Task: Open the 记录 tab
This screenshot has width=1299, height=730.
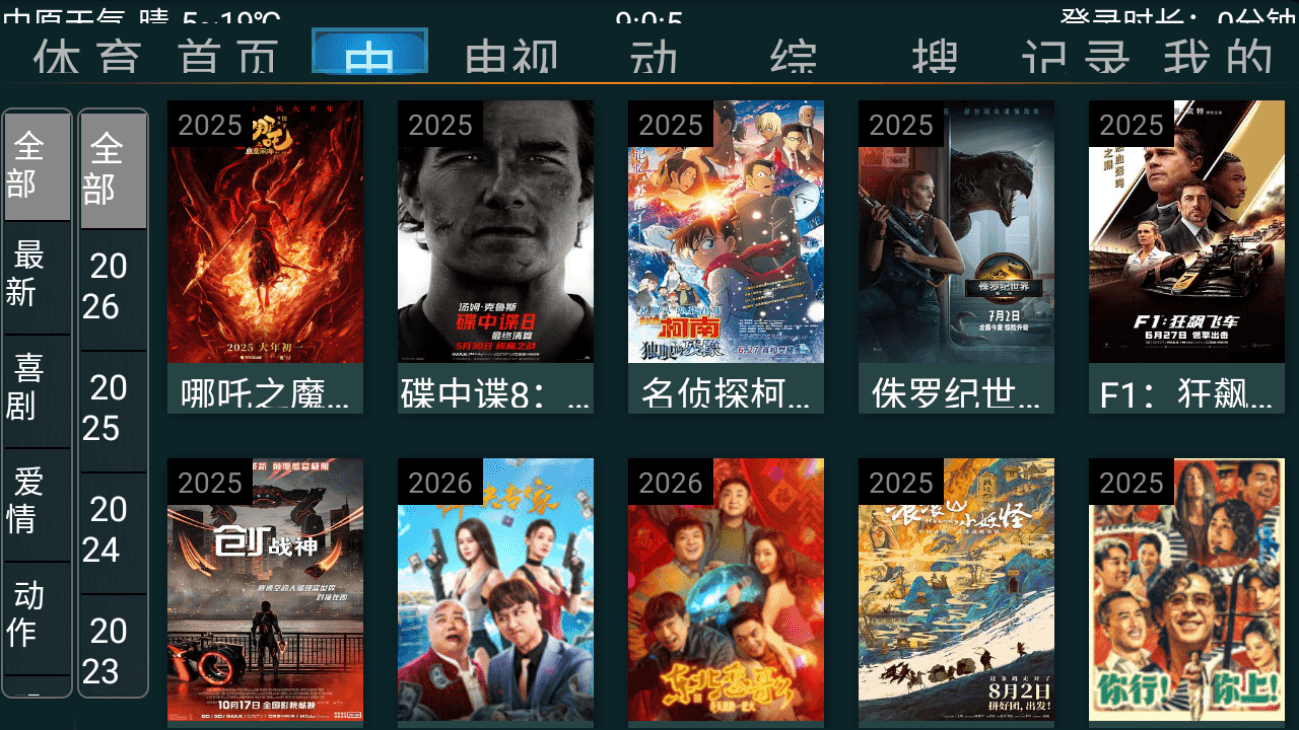Action: 1075,58
